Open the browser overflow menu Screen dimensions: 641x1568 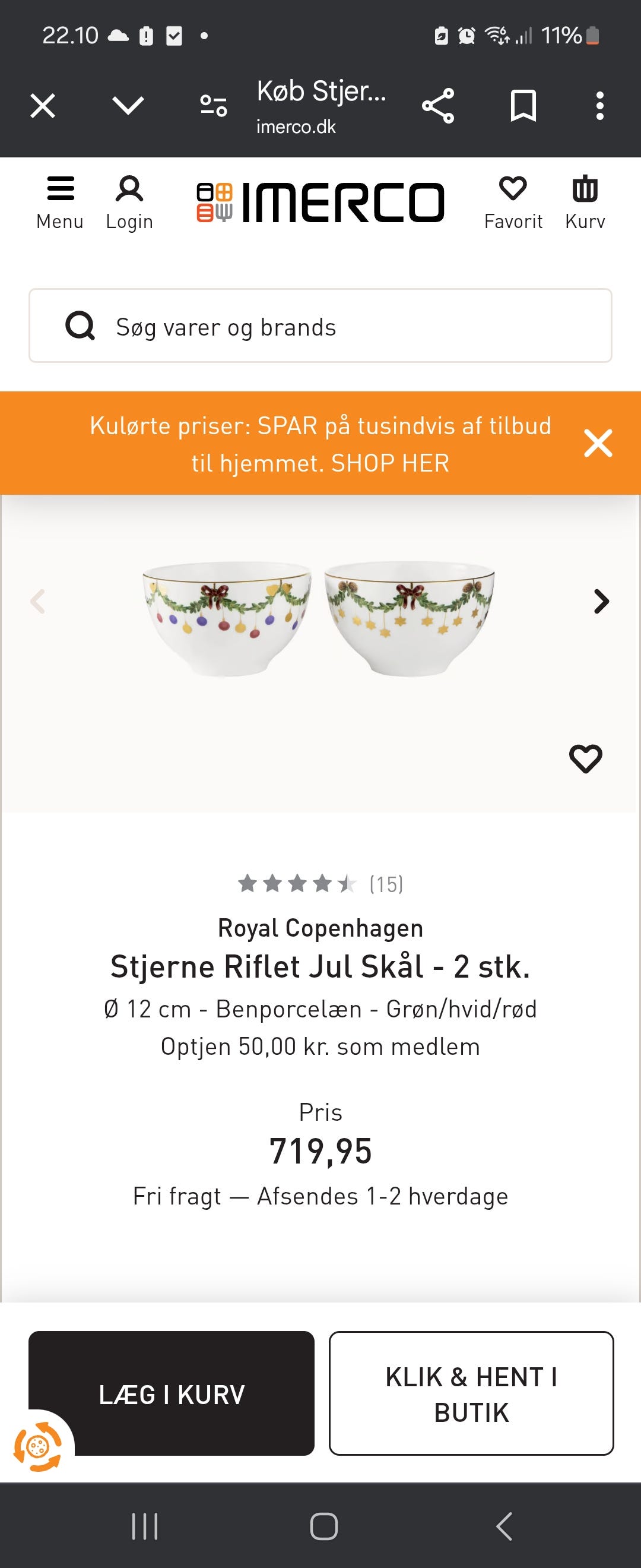click(x=599, y=105)
